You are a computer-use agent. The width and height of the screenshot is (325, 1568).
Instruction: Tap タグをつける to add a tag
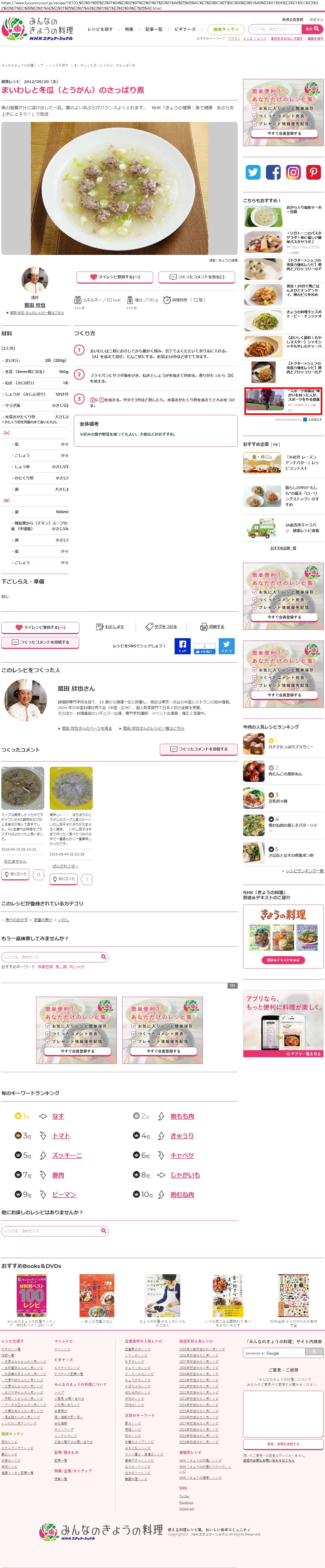point(161,626)
